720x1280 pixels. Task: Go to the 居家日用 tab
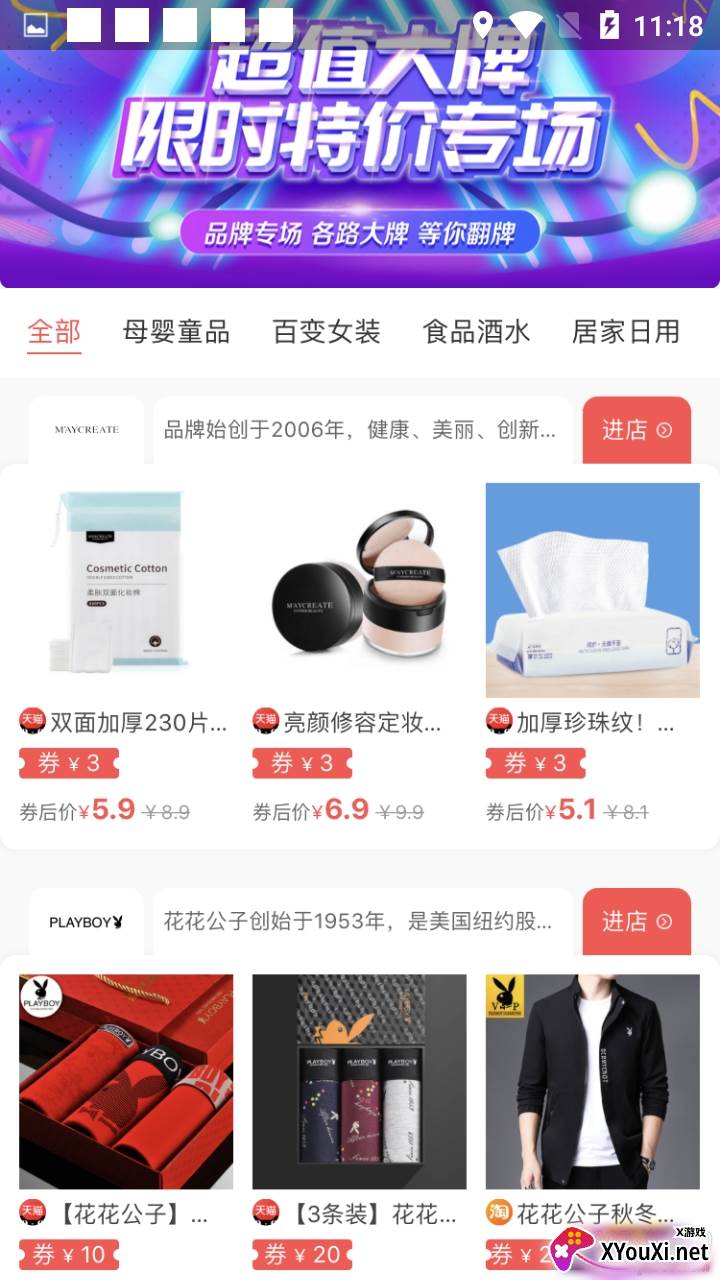[x=625, y=332]
